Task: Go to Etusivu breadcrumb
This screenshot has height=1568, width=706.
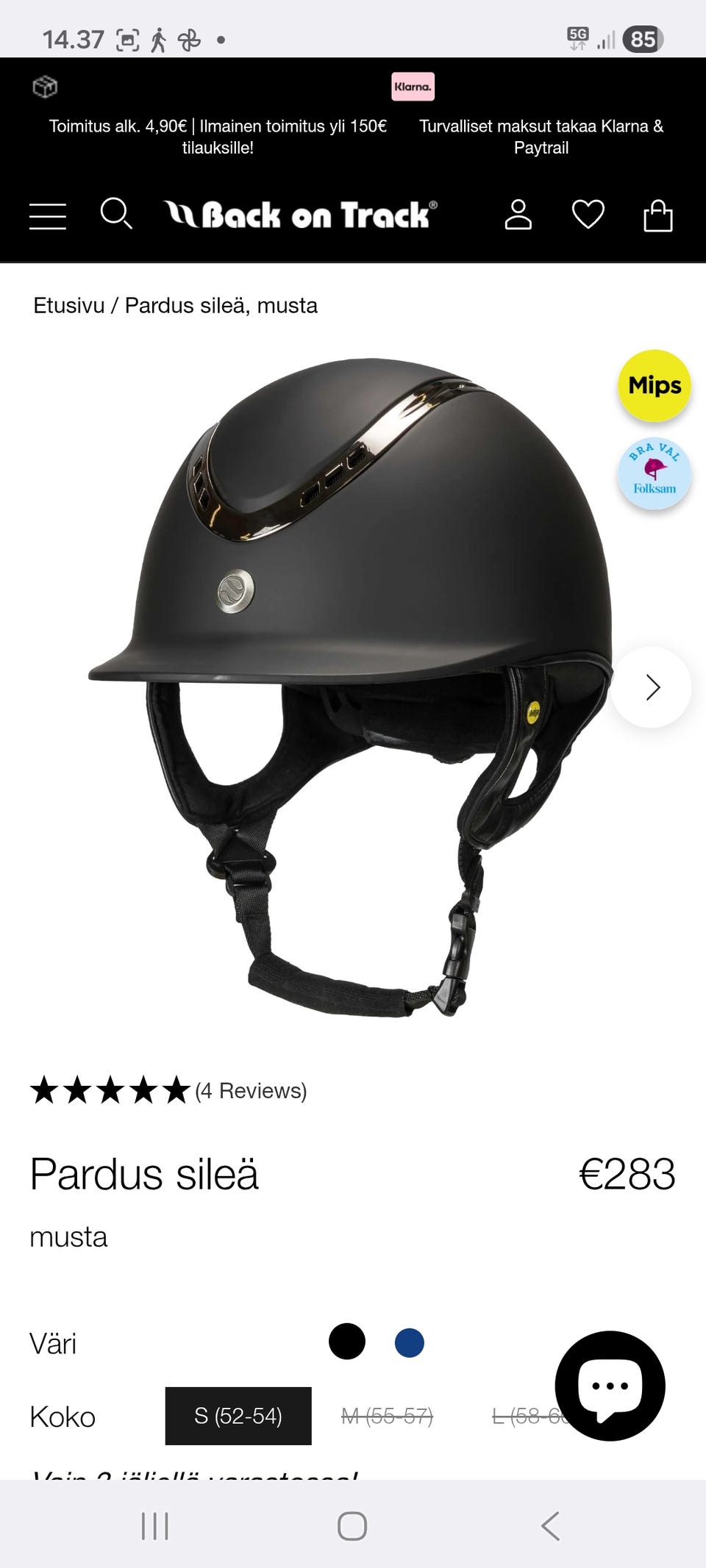Action: tap(69, 305)
